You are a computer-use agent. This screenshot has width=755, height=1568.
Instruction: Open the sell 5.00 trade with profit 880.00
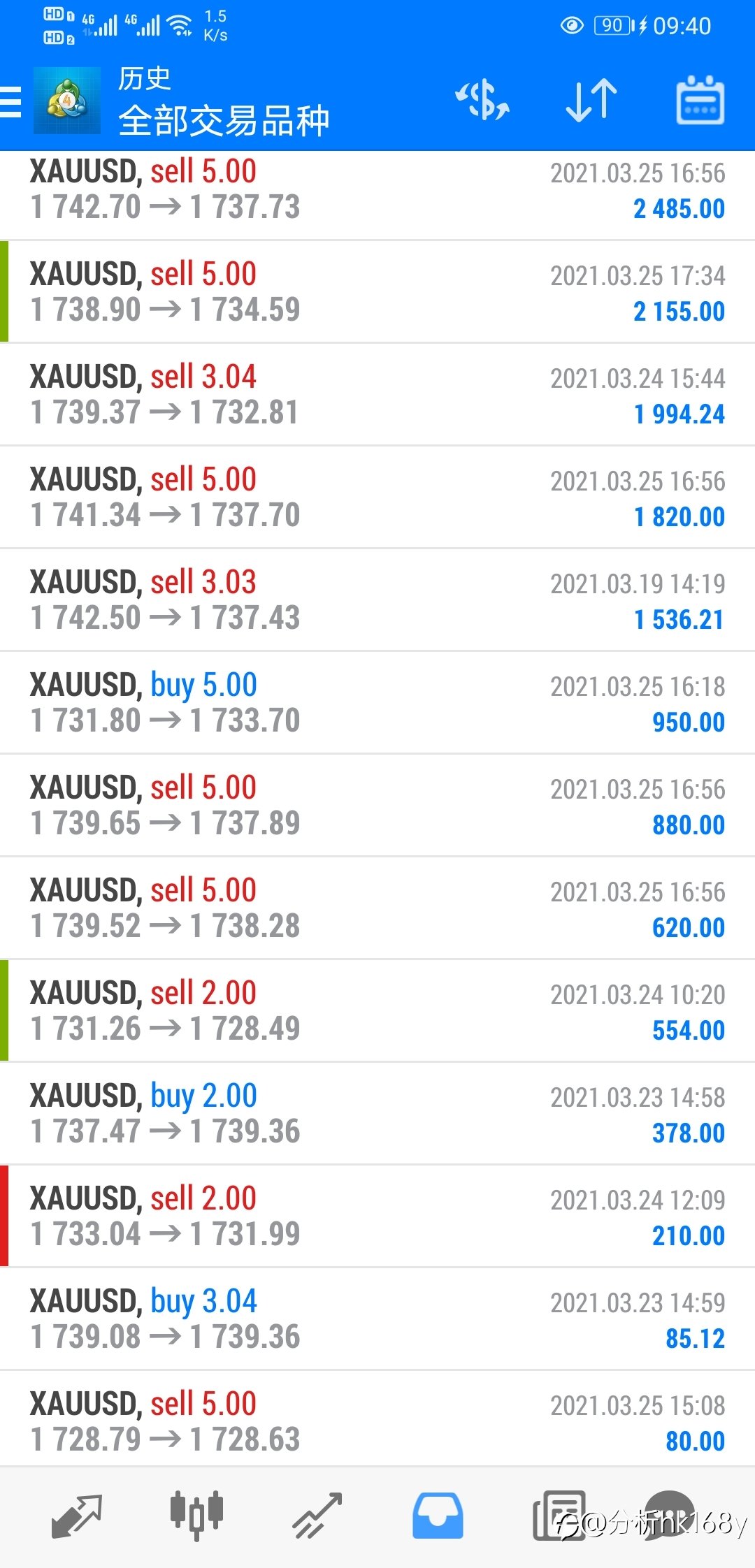pyautogui.click(x=377, y=806)
